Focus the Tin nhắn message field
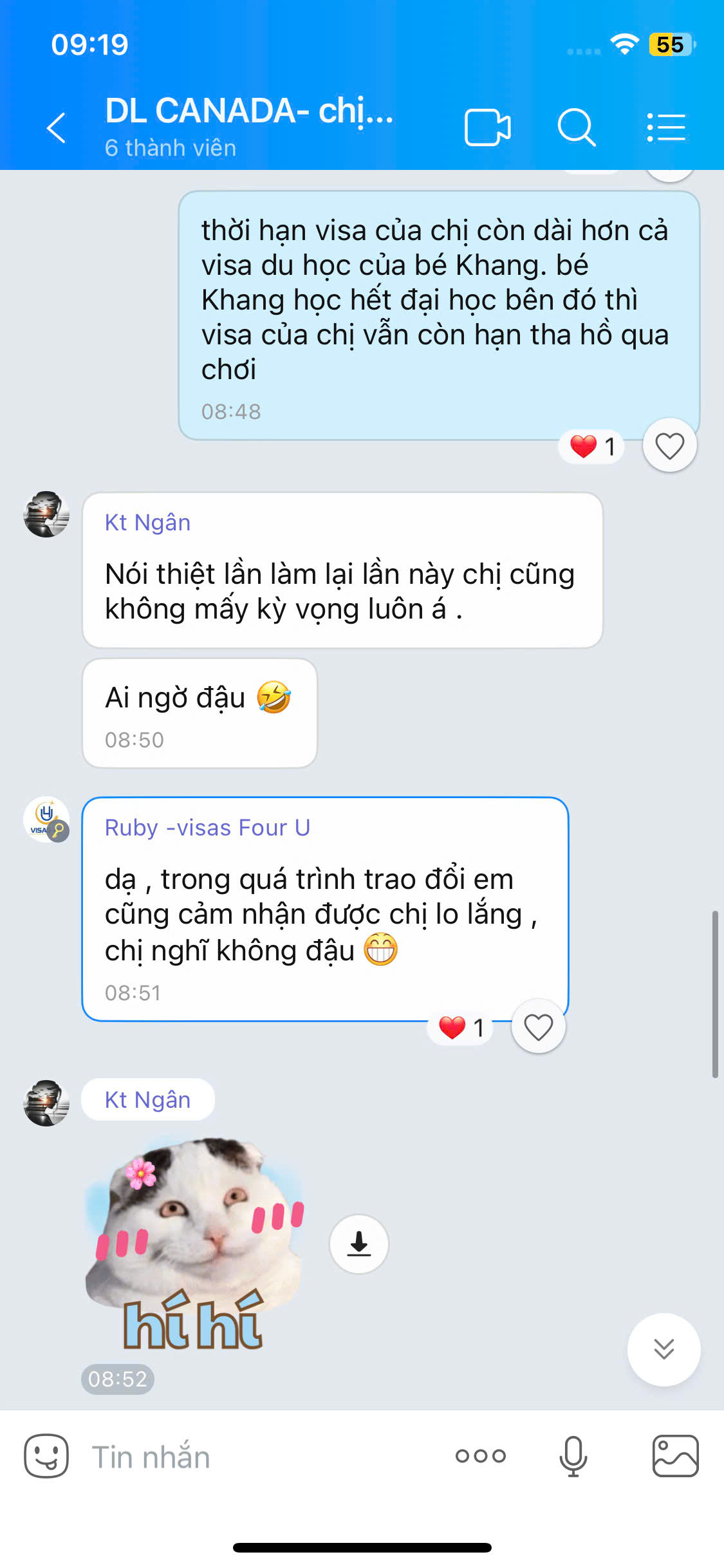 click(257, 1457)
